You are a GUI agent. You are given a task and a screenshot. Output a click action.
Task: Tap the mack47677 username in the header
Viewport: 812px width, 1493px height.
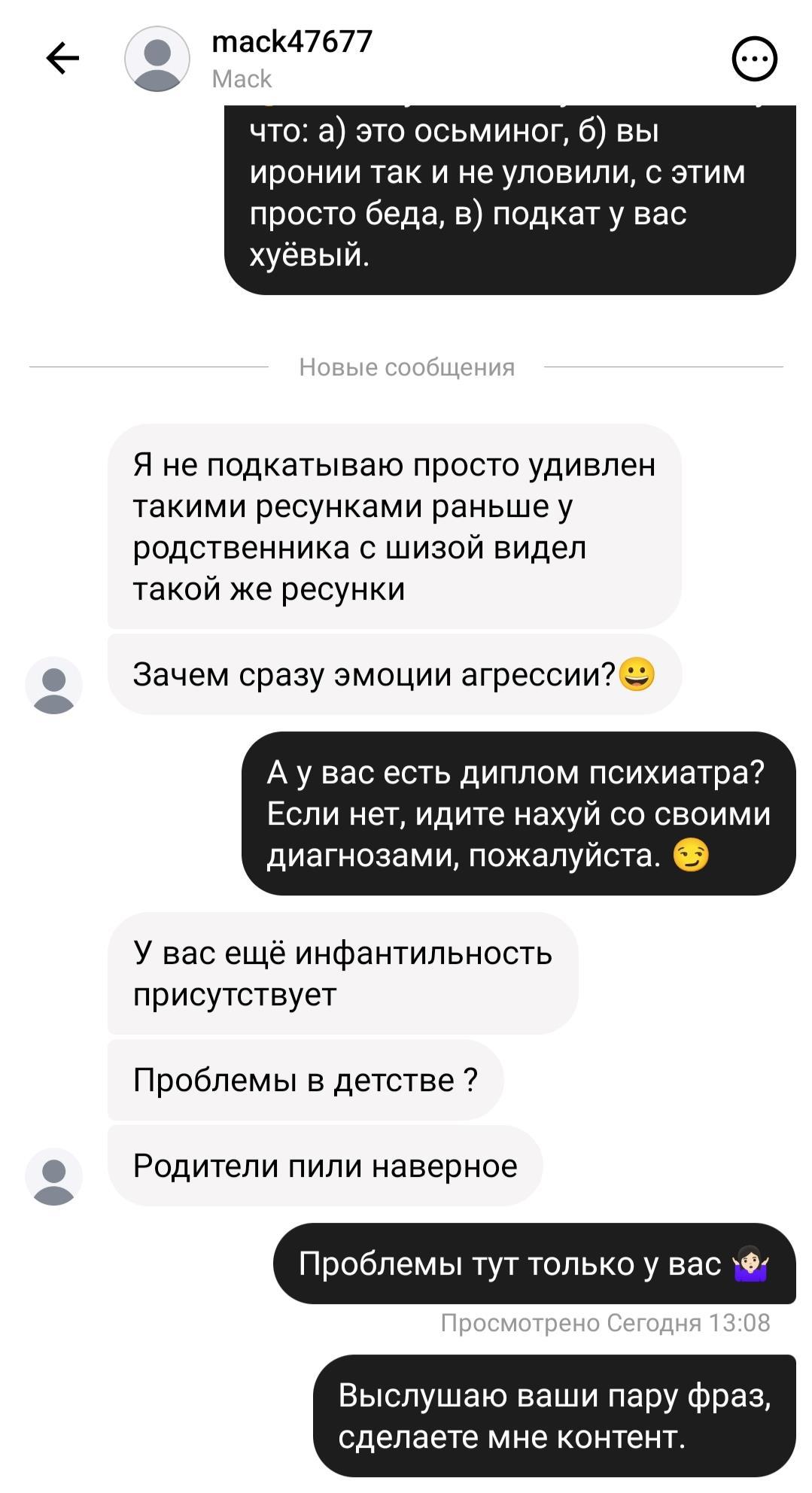tap(292, 41)
